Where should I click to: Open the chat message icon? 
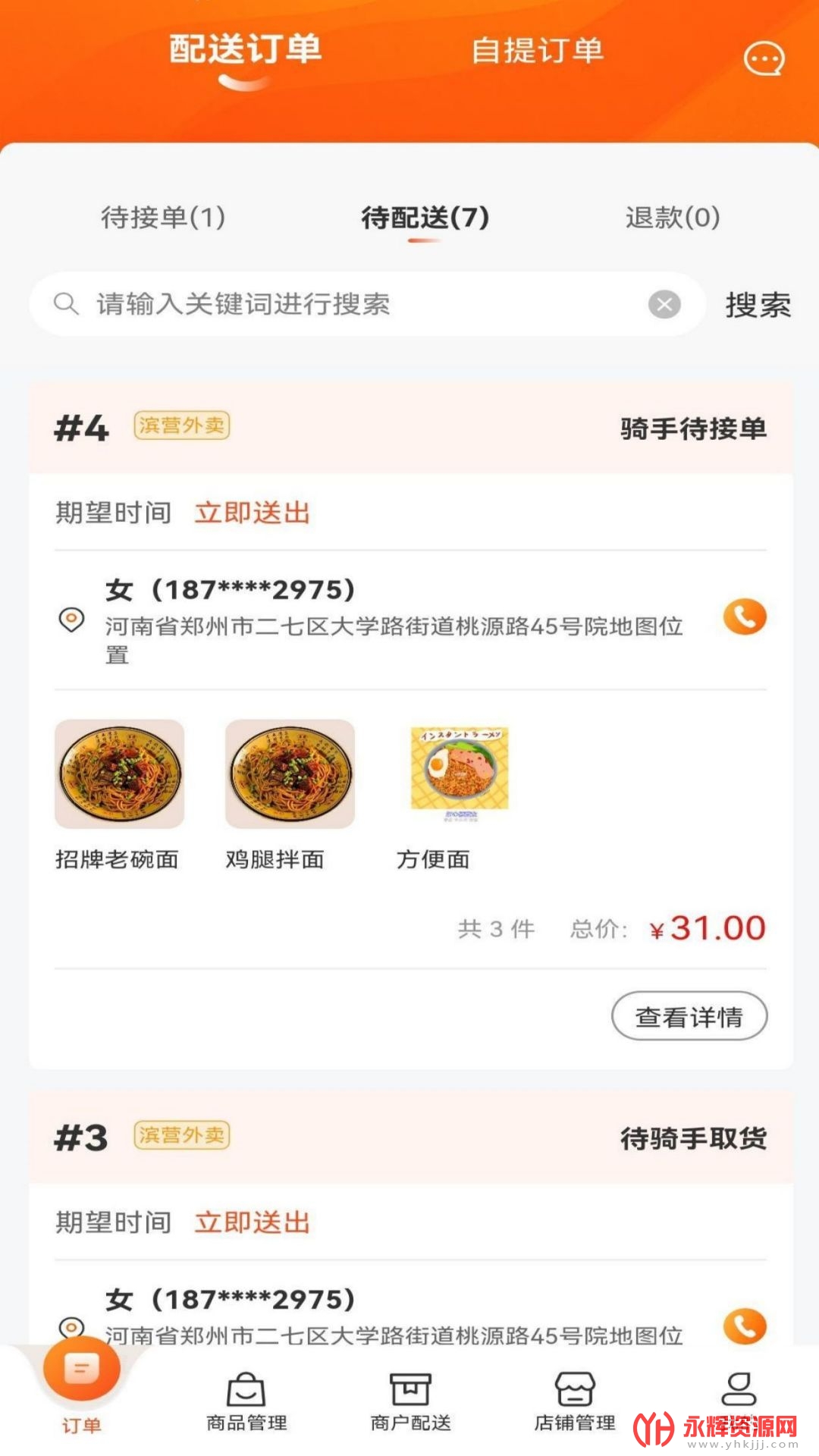click(x=764, y=58)
